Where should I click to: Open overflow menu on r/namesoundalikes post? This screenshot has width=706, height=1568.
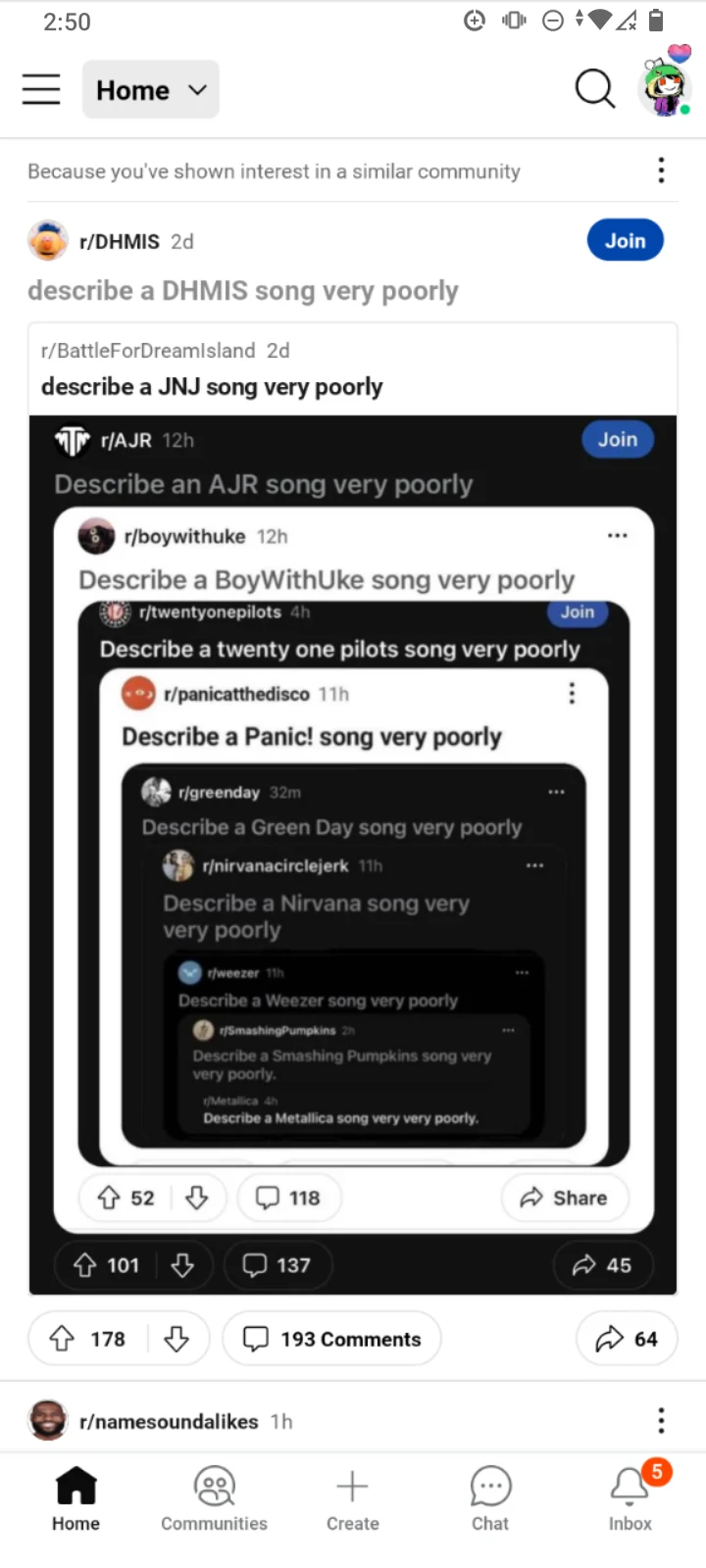point(661,1420)
